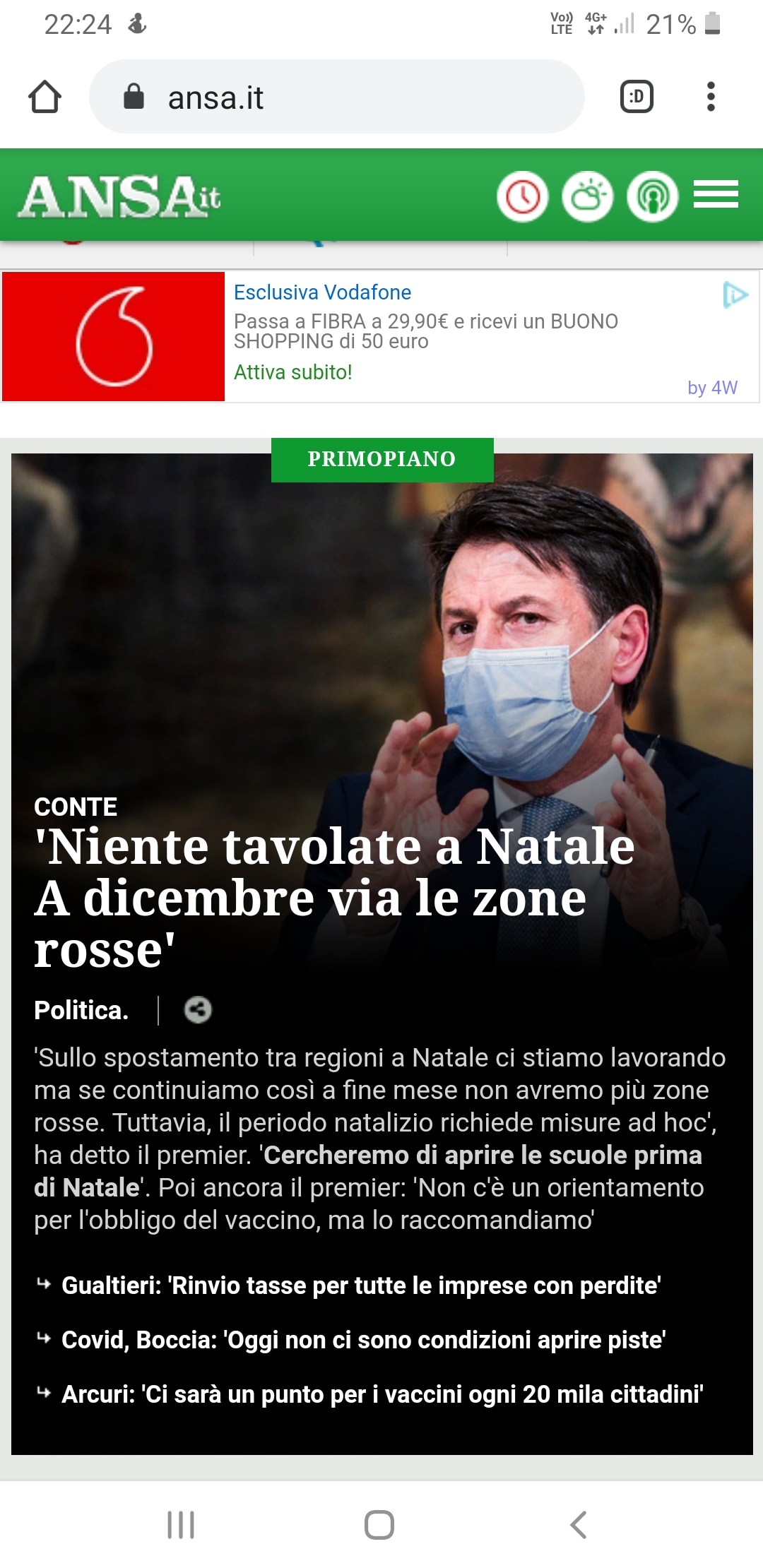Go to the browser home page
This screenshot has width=763, height=1568.
[x=45, y=97]
